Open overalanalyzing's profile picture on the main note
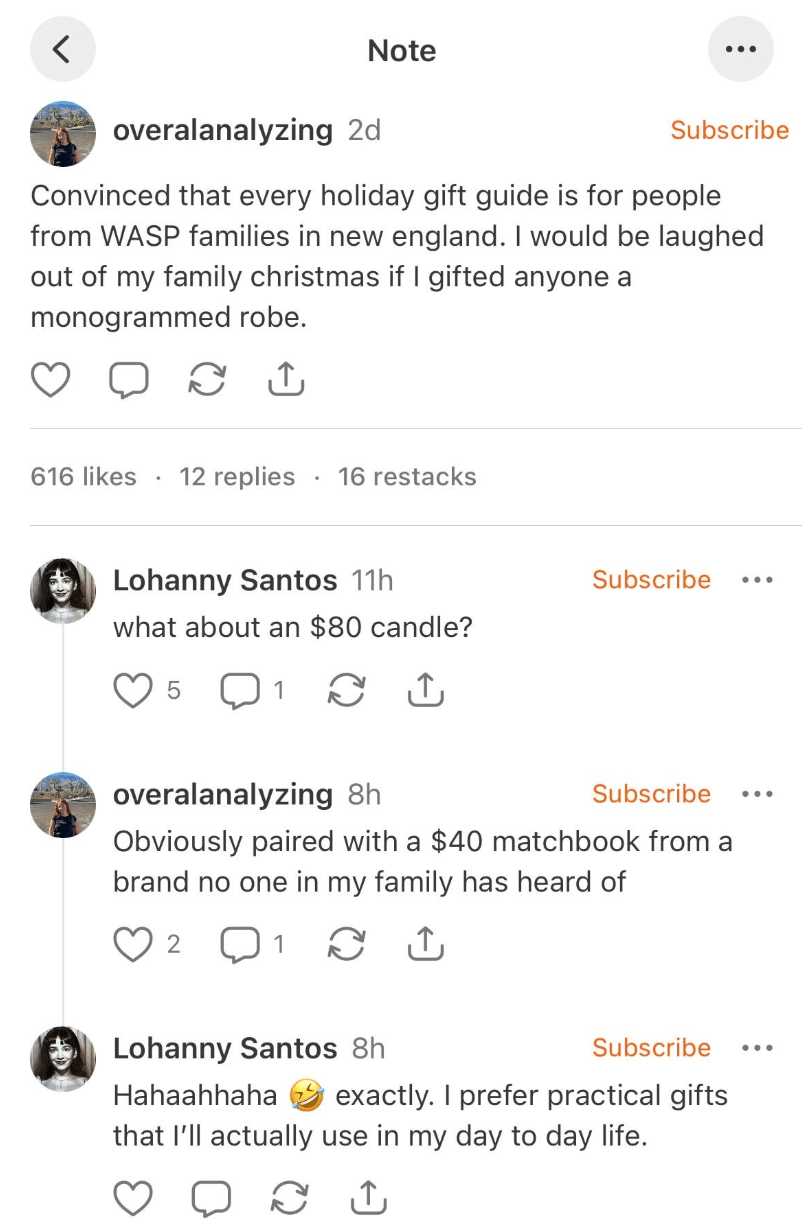 (x=63, y=133)
